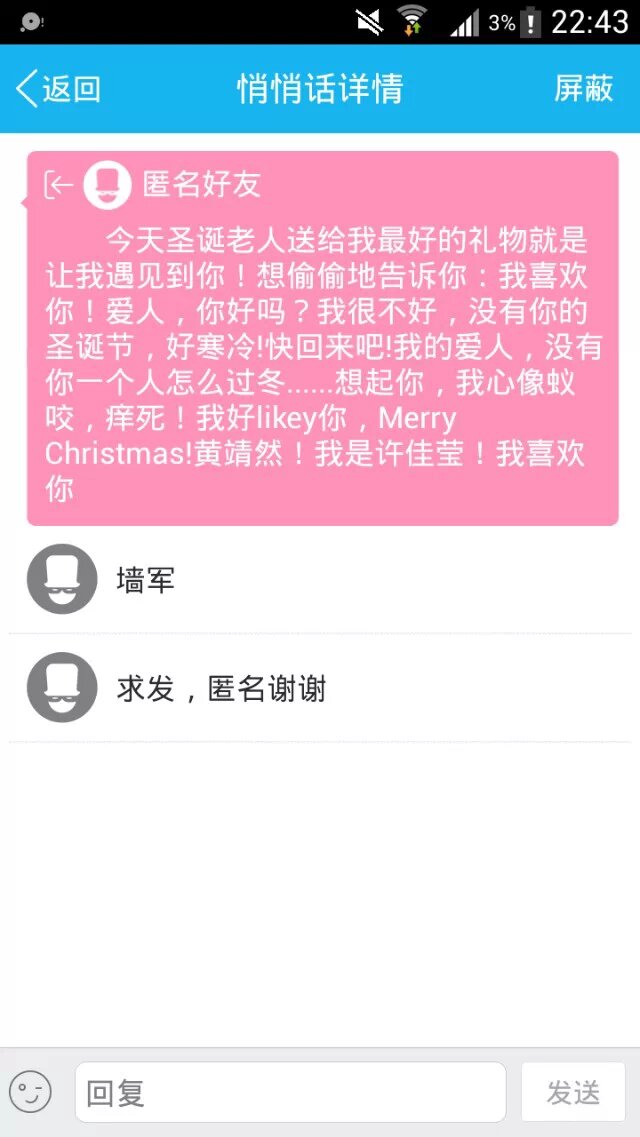640x1137 pixels.
Task: Tap the share arrow icon beside 匿名好友
Action: point(59,185)
